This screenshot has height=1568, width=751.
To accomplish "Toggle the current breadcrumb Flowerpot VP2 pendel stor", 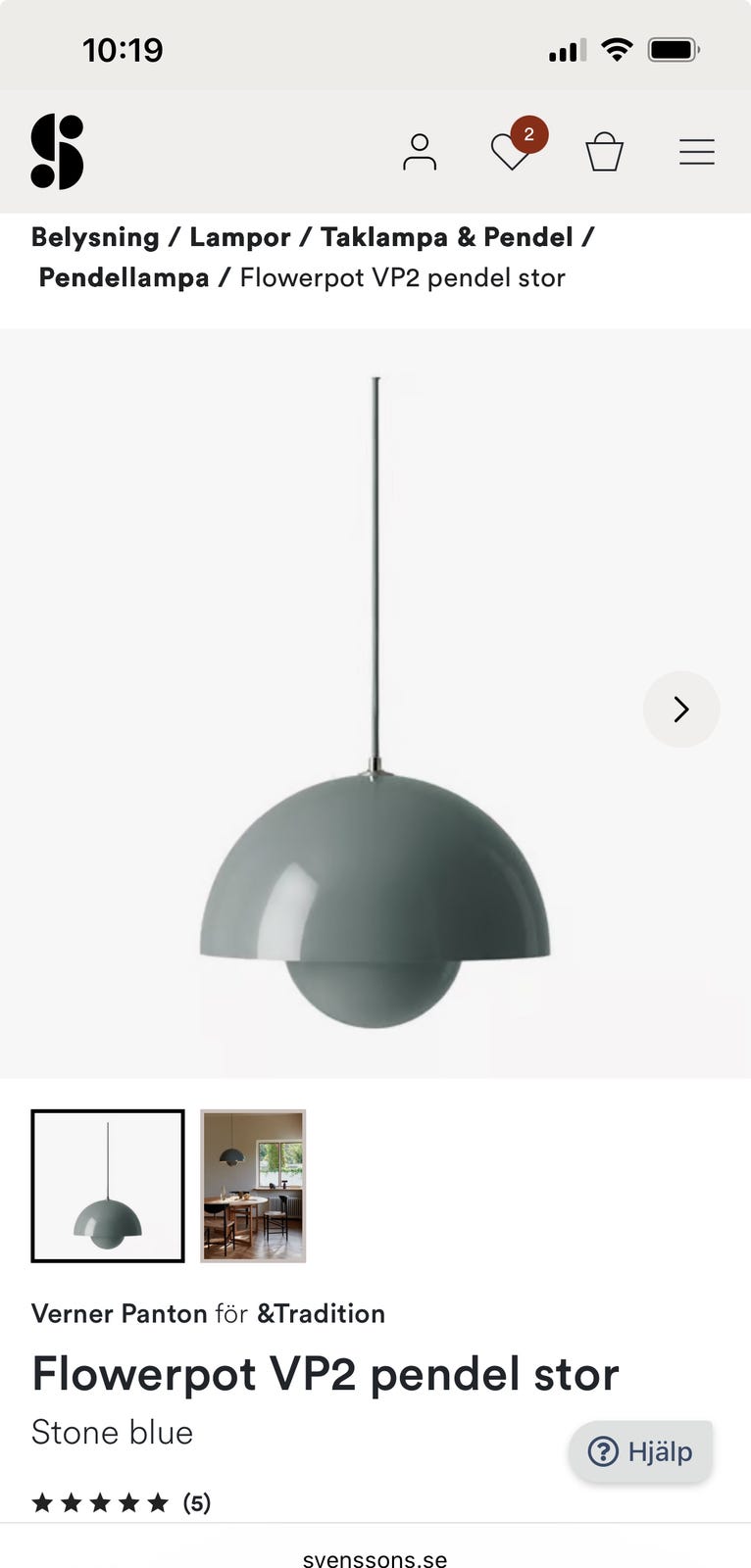I will point(404,277).
